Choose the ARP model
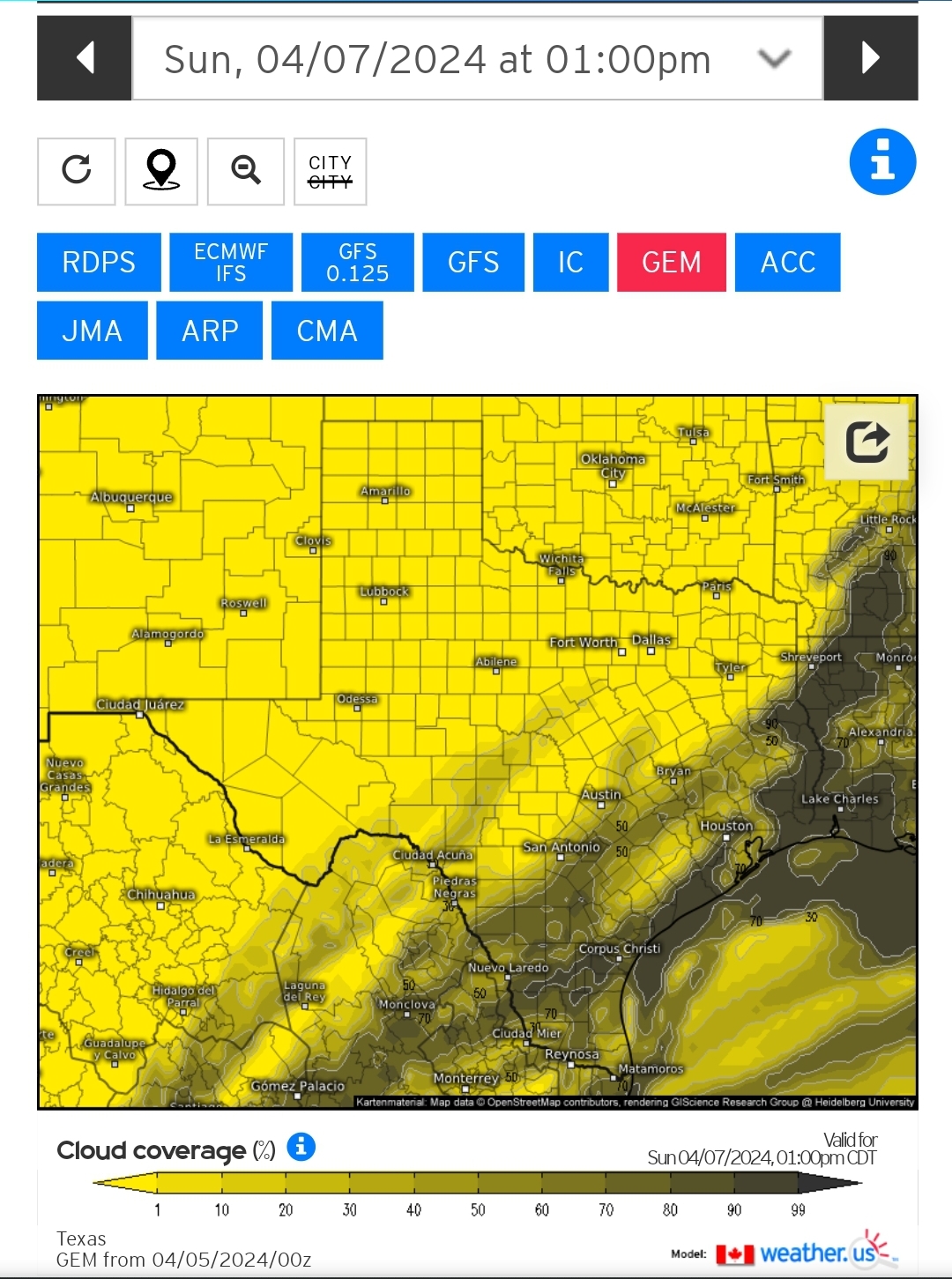Image resolution: width=952 pixels, height=1279 pixels. (x=210, y=331)
